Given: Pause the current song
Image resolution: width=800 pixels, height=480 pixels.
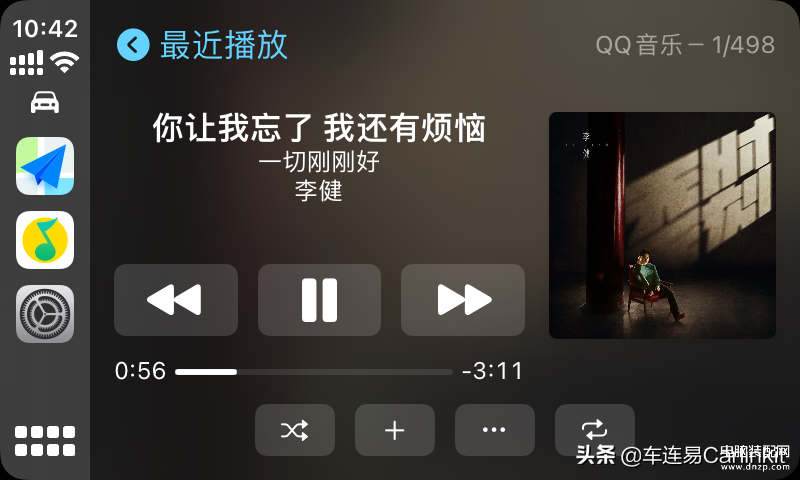Looking at the screenshot, I should pos(319,299).
